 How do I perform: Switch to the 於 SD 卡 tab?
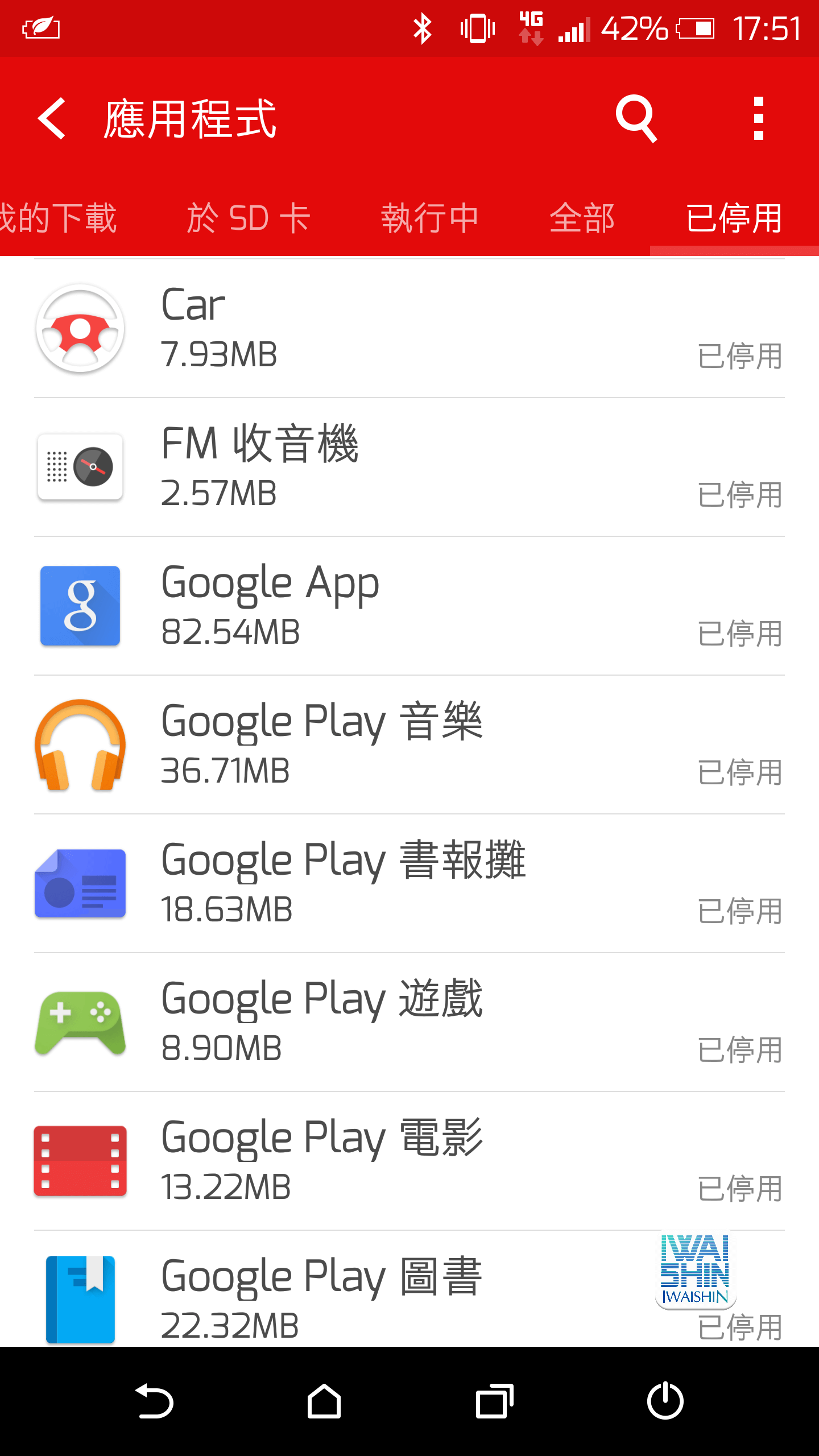tap(249, 218)
